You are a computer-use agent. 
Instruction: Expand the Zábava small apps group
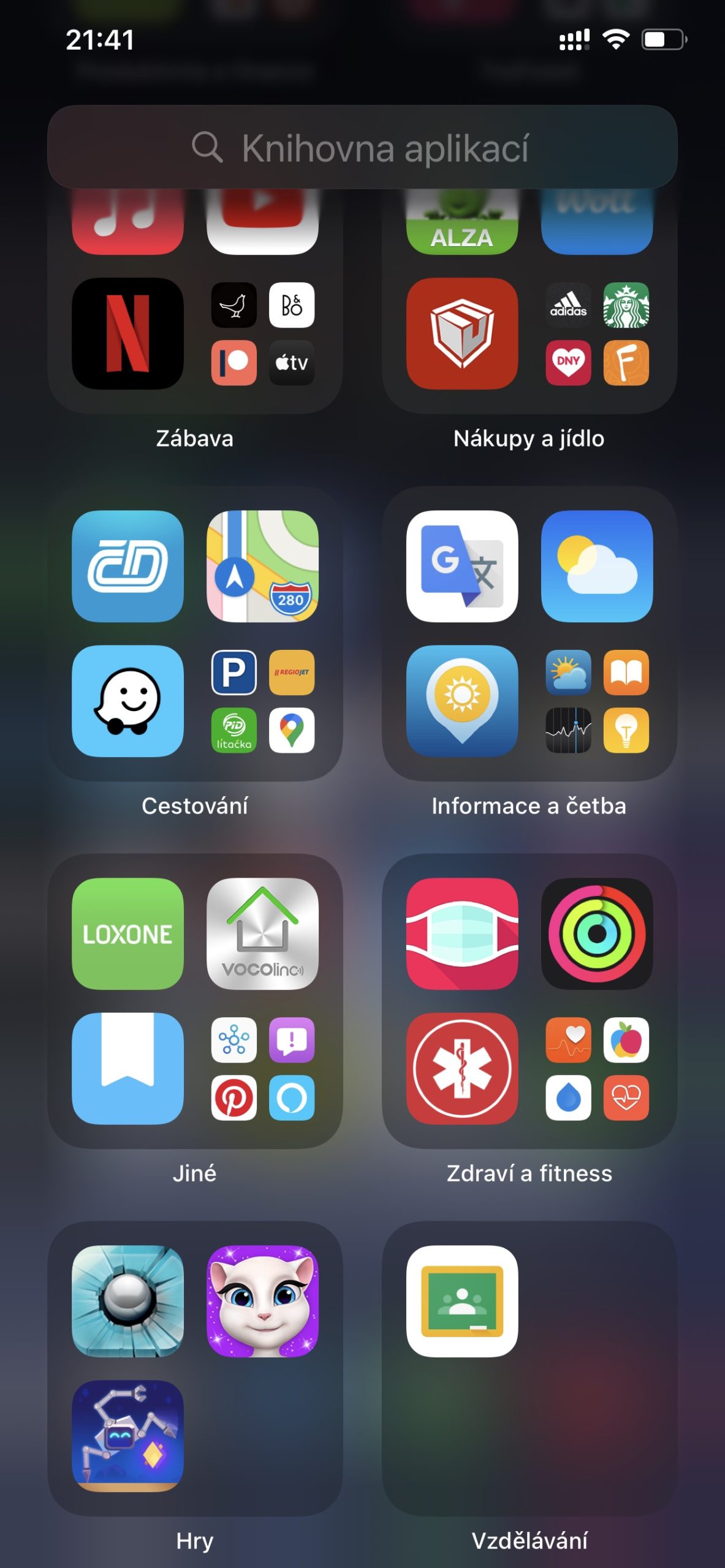[262, 334]
